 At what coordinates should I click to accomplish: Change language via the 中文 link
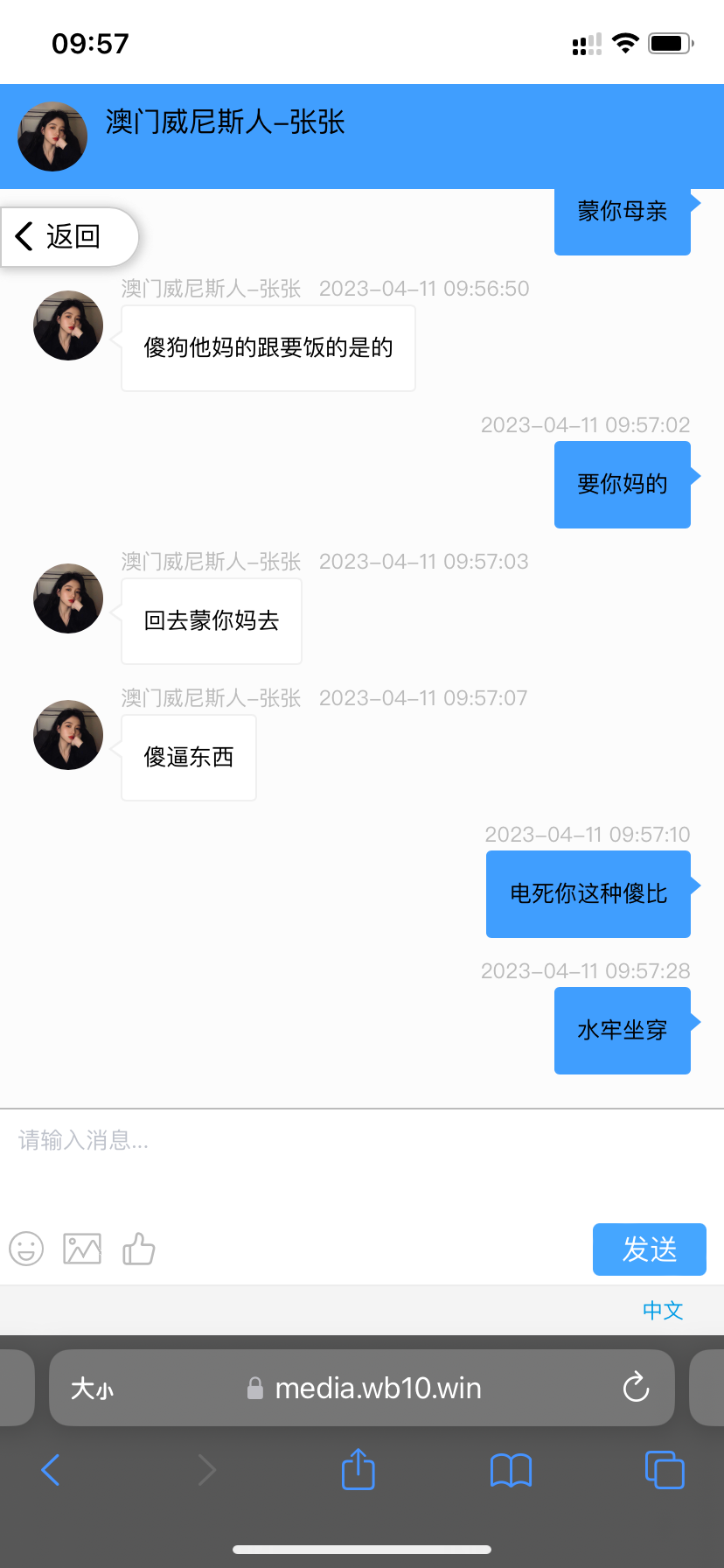(662, 1310)
